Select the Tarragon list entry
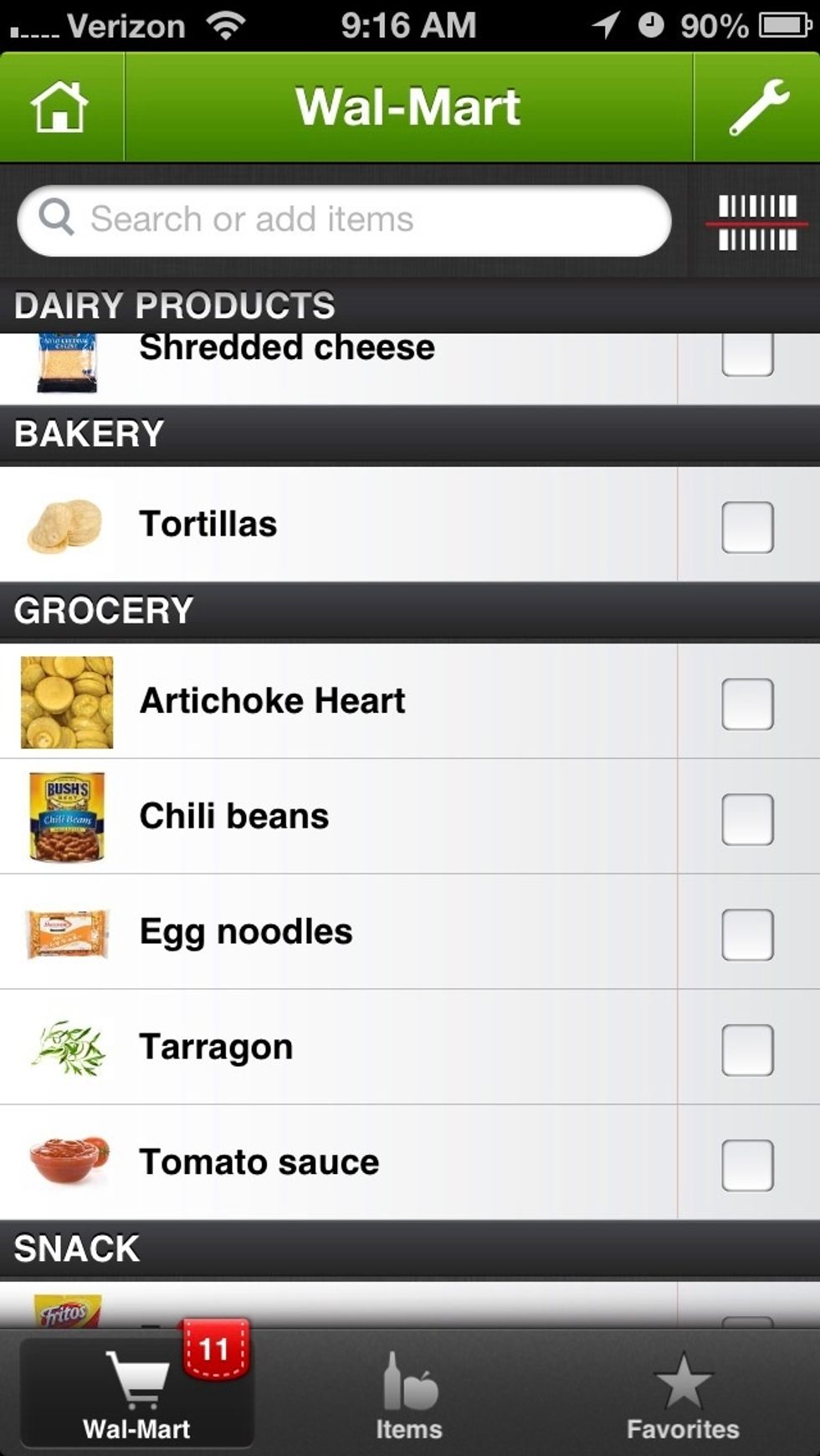This screenshot has width=820, height=1456. click(335, 1046)
